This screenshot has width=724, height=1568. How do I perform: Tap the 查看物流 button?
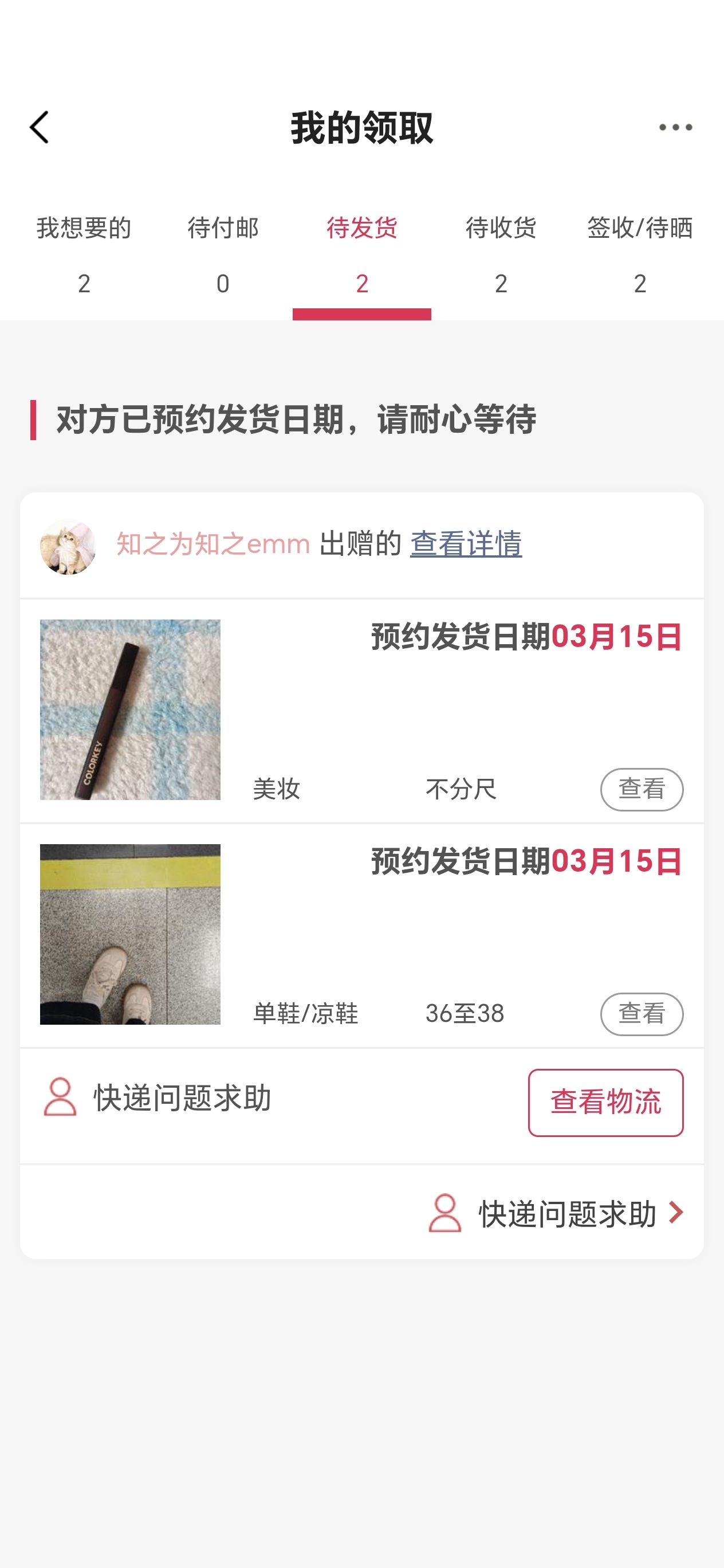pos(605,1102)
